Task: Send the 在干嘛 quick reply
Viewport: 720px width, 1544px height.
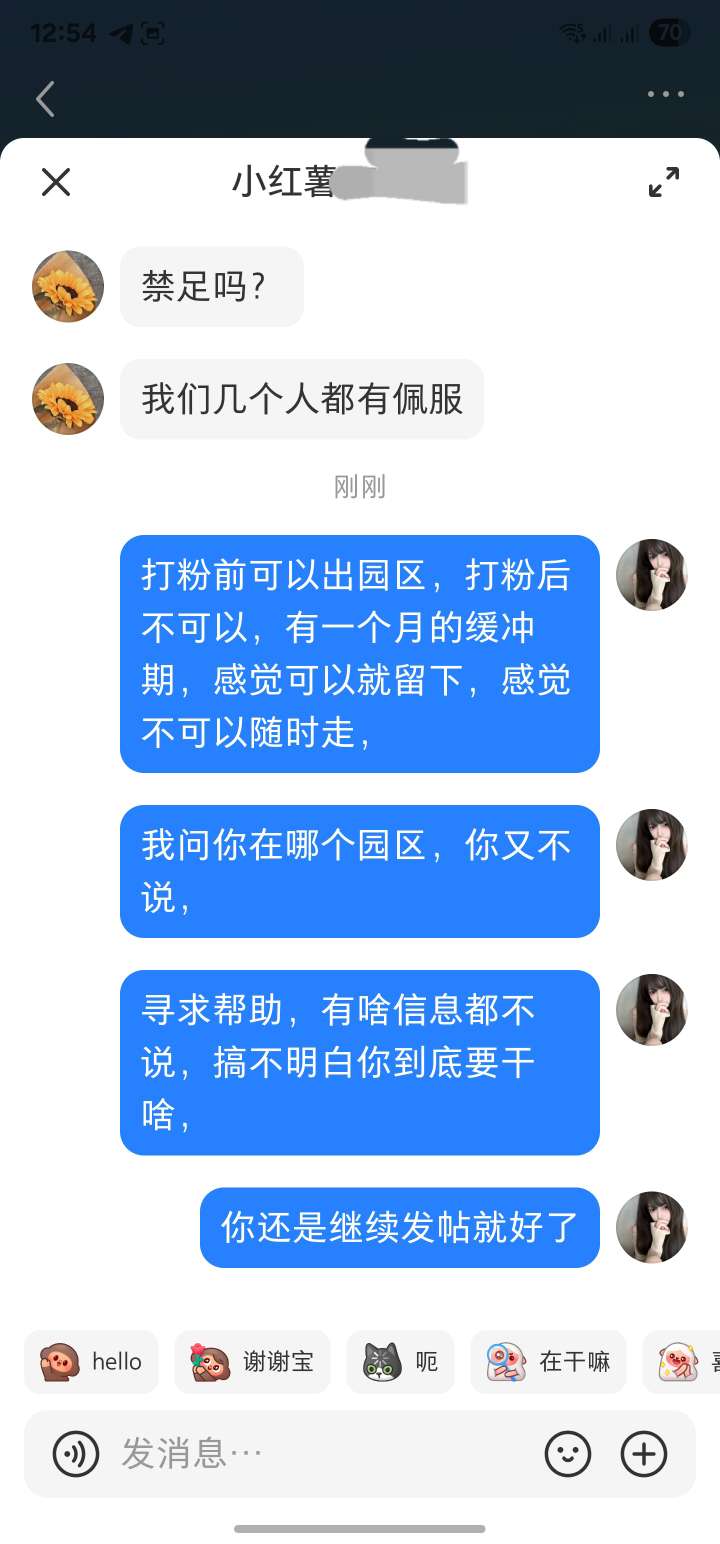Action: [x=548, y=1361]
